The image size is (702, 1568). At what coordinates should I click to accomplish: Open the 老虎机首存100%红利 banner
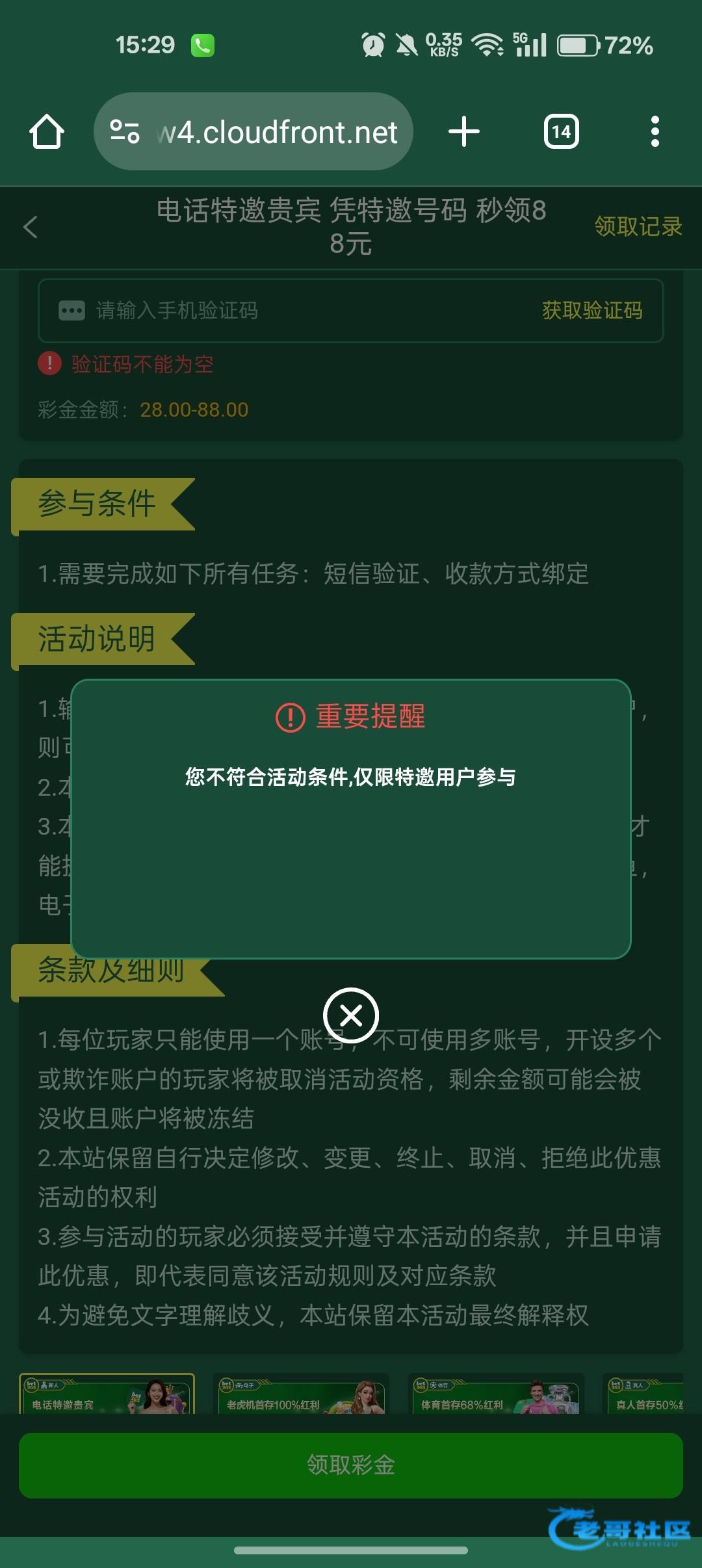[301, 1394]
